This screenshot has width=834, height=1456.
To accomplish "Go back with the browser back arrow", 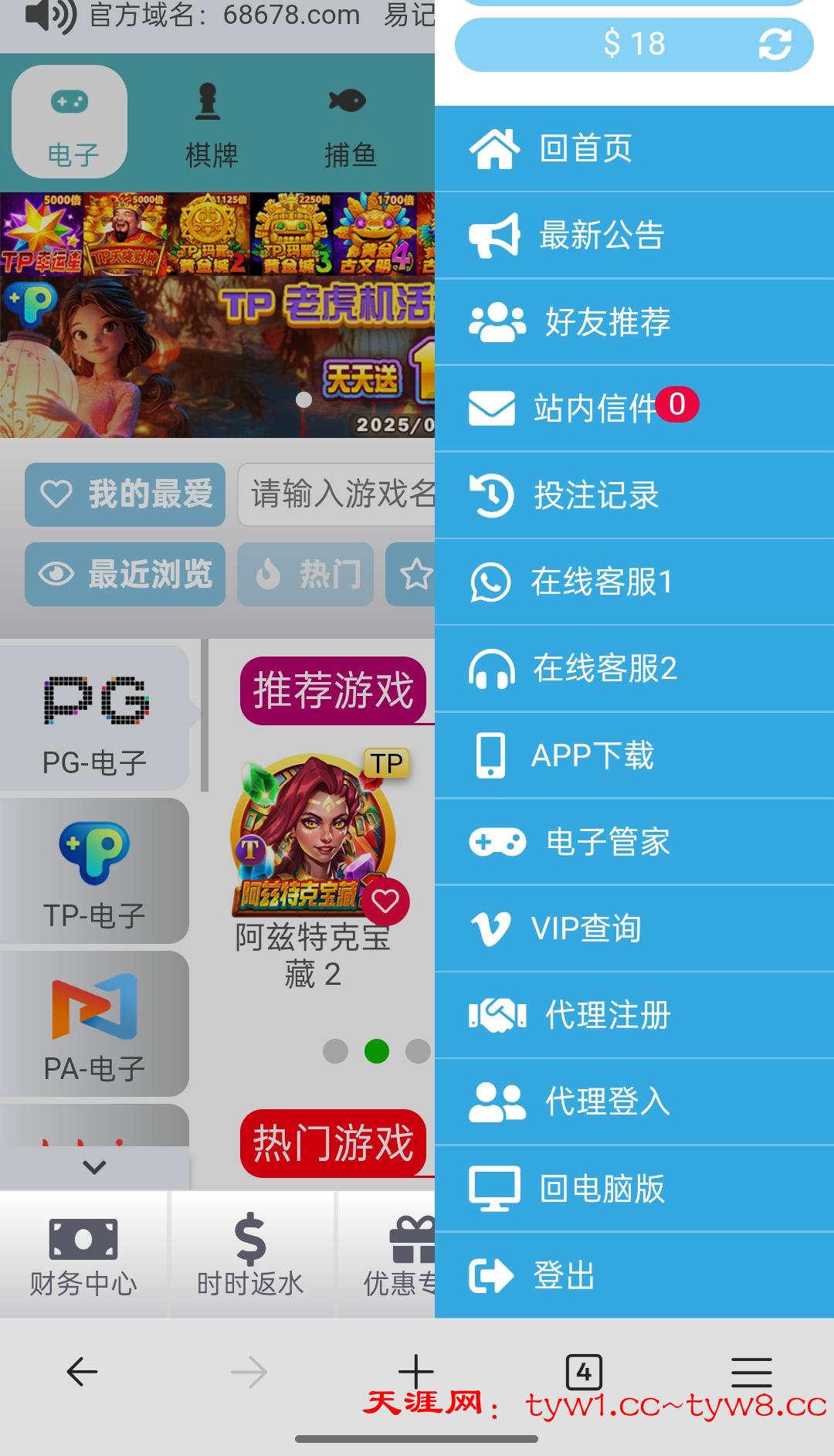I will 82,1372.
